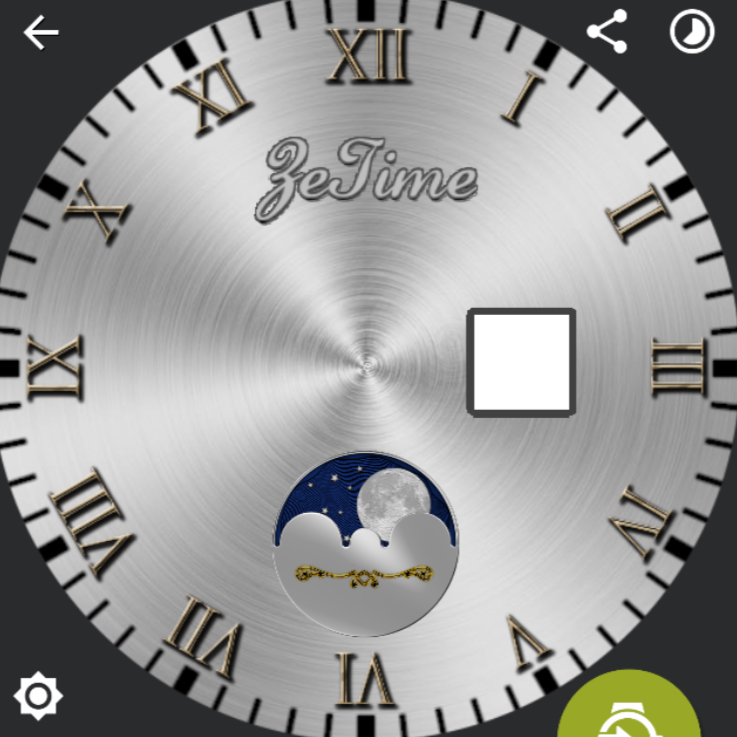This screenshot has height=737, width=737.
Task: Share this ZeTime watch face
Action: pyautogui.click(x=607, y=32)
